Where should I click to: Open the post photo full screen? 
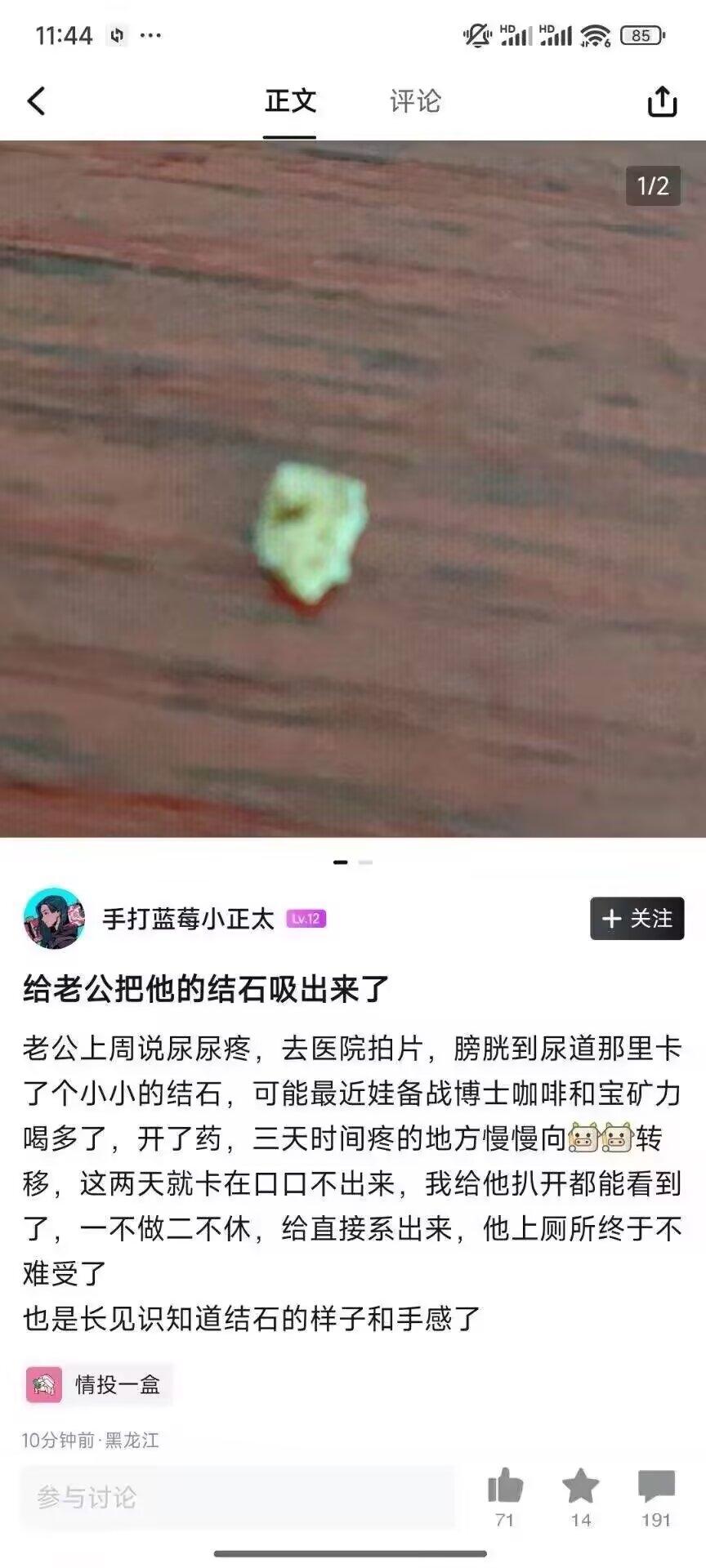tap(353, 488)
